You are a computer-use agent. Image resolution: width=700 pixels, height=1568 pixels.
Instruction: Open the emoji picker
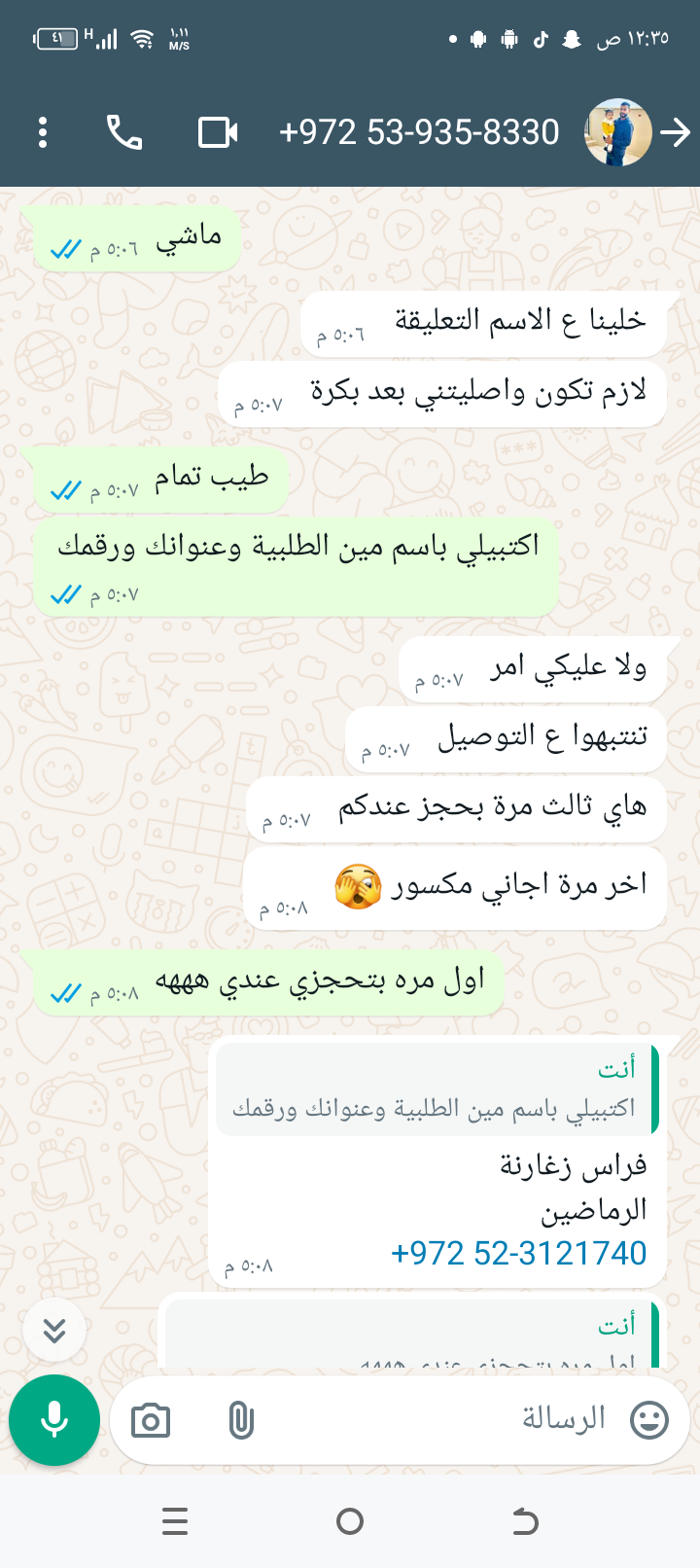coord(649,1420)
